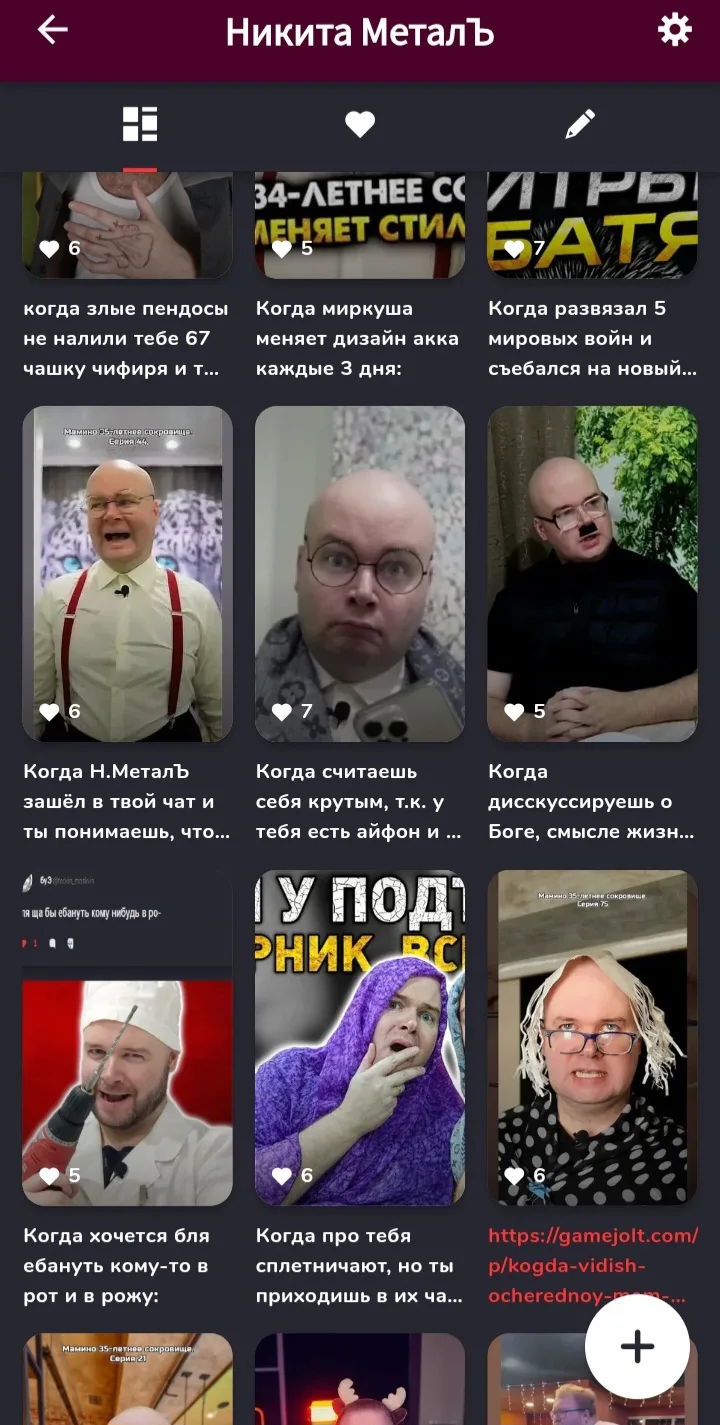
Task: Open the gamejolt.com link post
Action: 592,1037
